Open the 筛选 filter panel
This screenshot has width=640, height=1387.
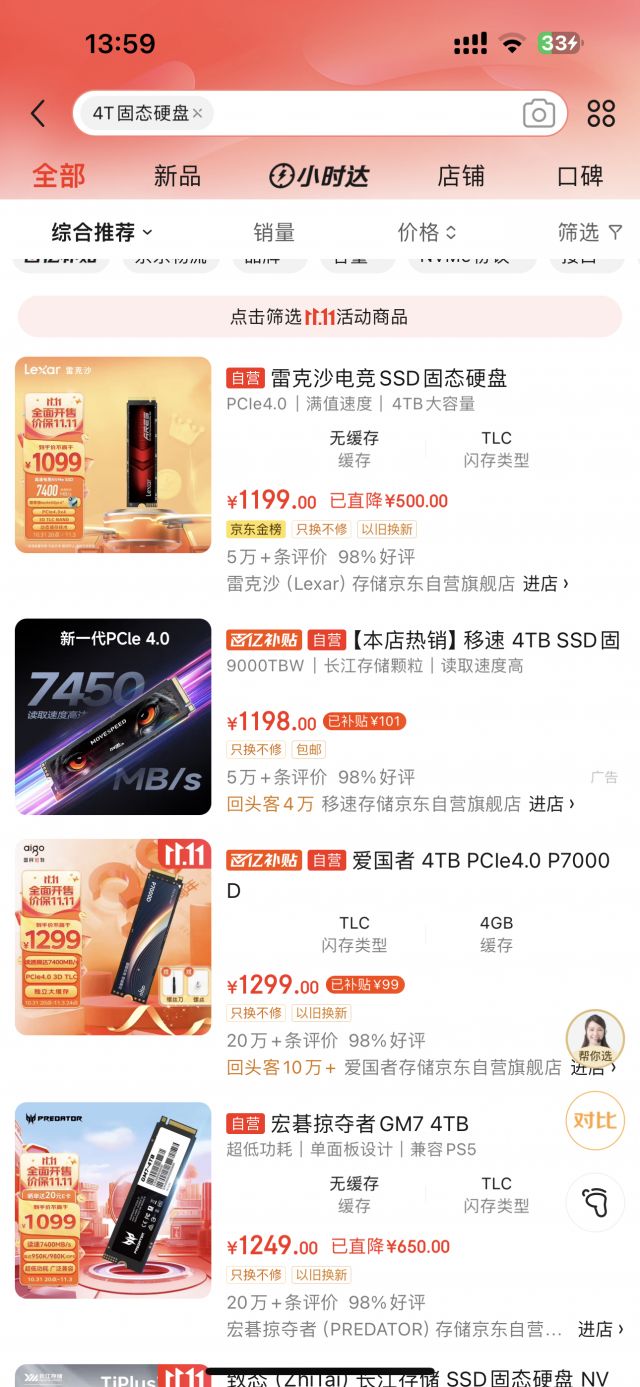click(589, 233)
